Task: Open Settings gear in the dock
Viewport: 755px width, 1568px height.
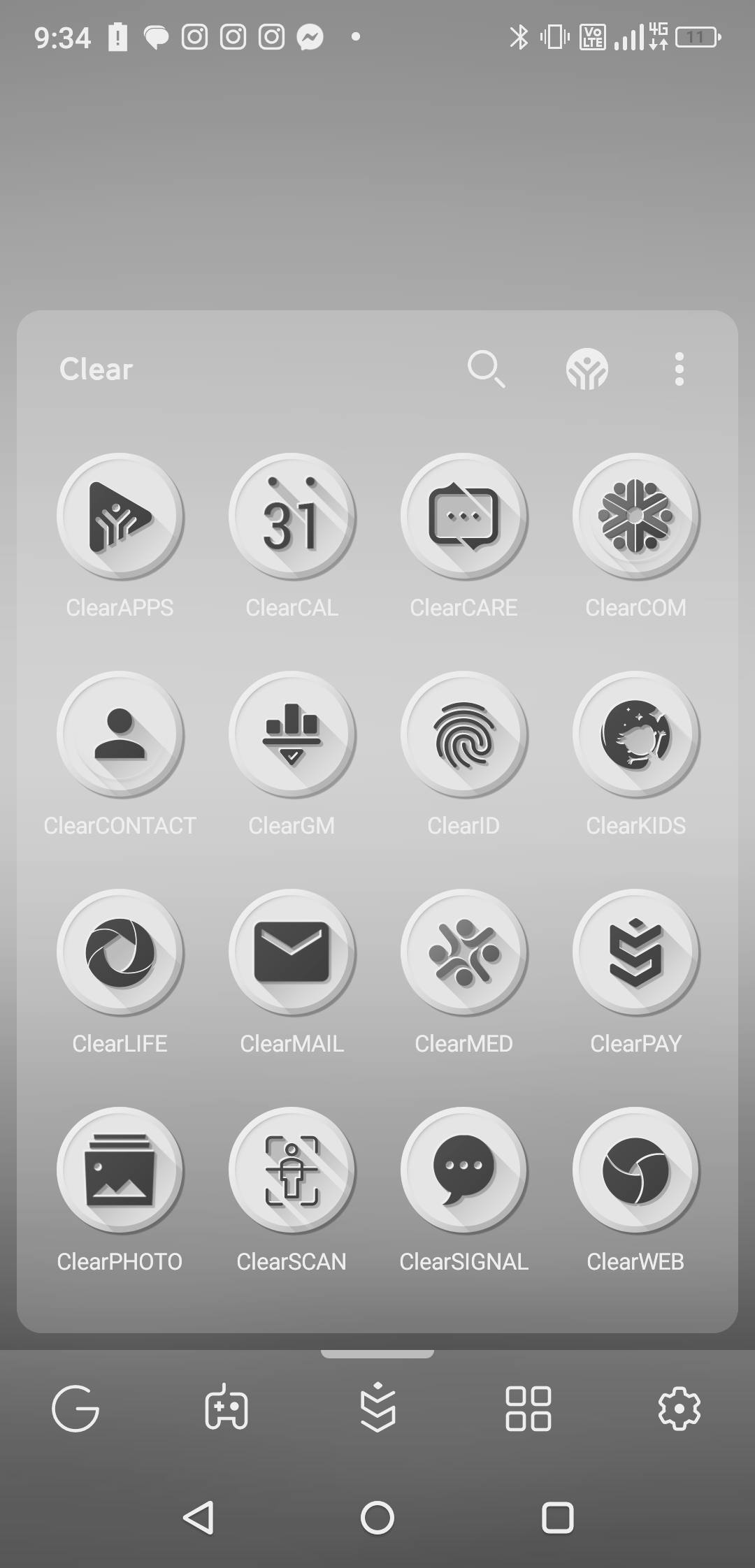Action: pos(679,1408)
